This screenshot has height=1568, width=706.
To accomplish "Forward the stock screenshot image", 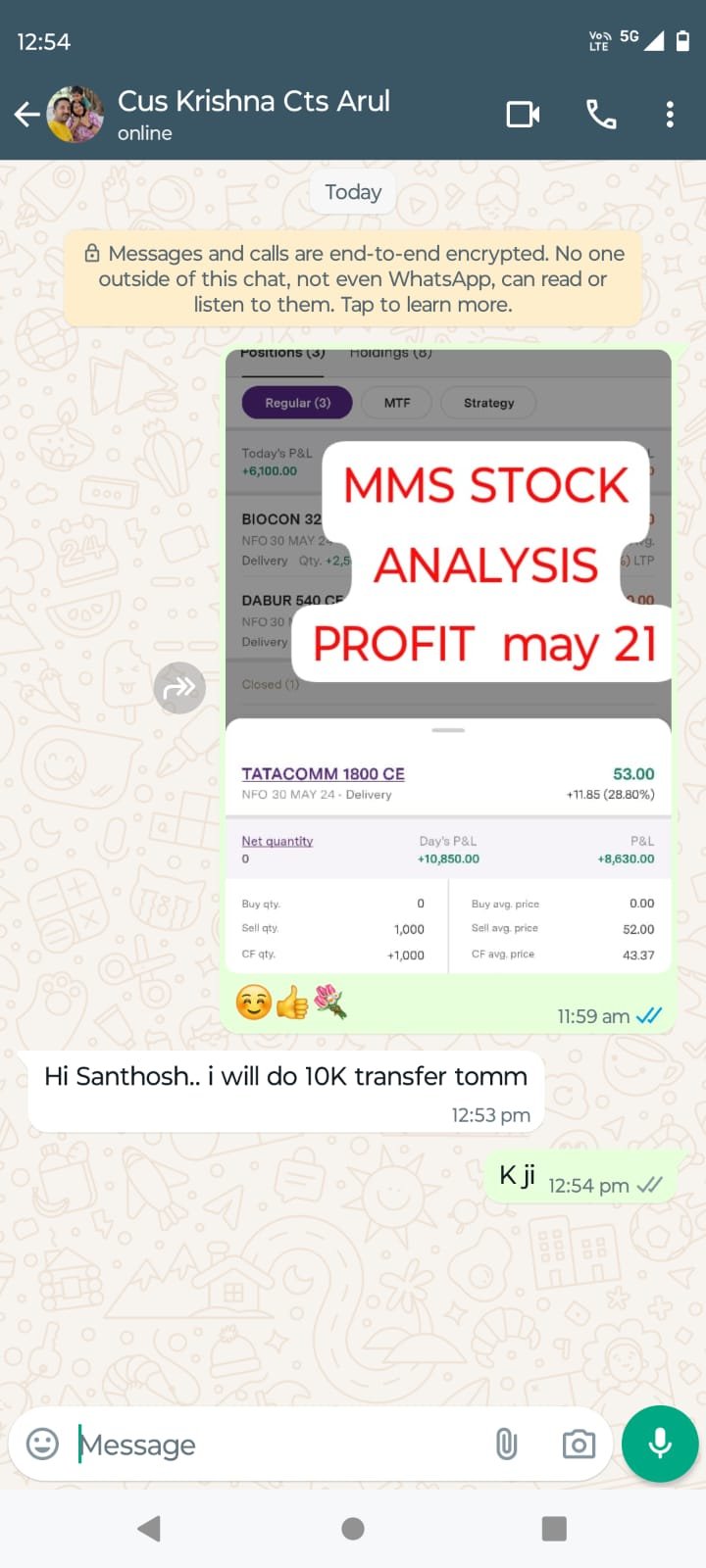I will [179, 687].
